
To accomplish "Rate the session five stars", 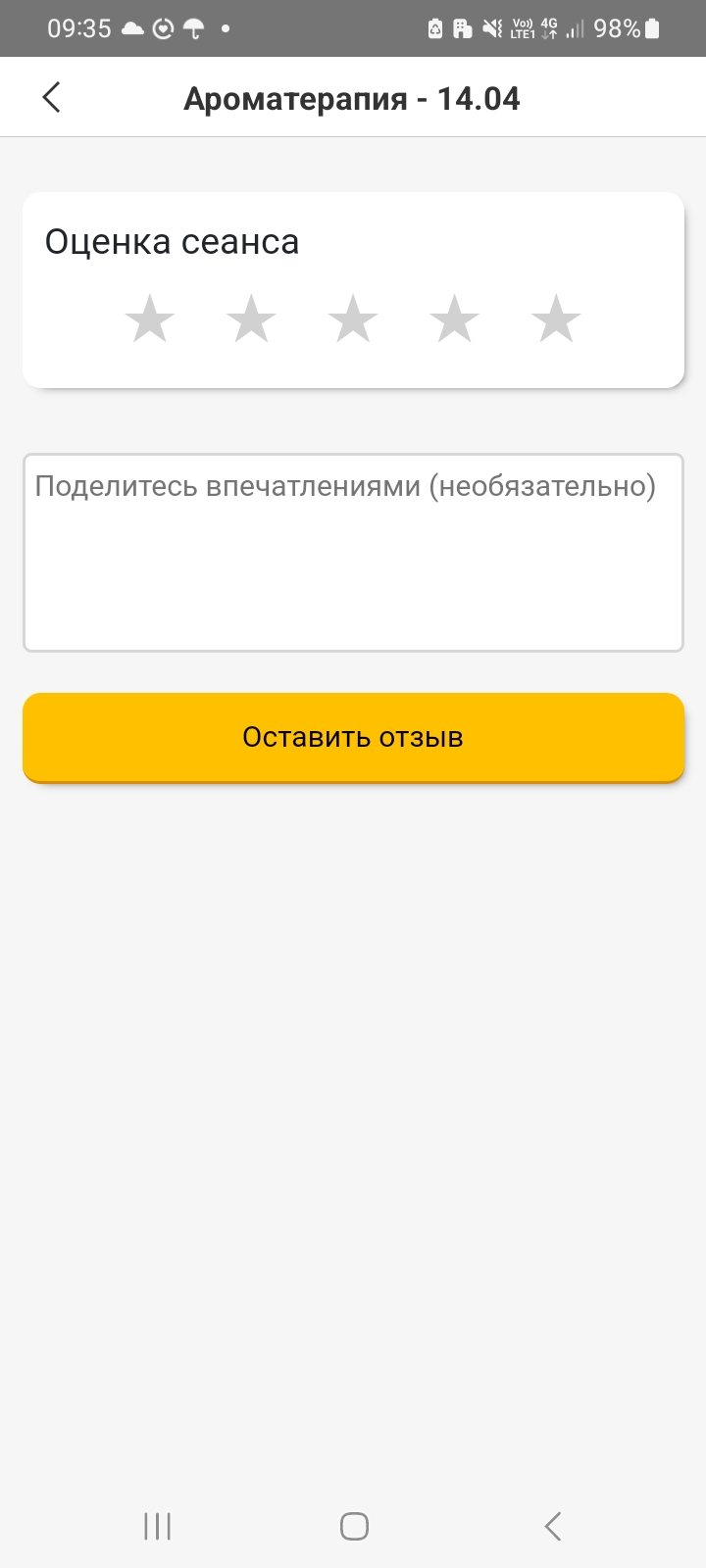I will (556, 319).
